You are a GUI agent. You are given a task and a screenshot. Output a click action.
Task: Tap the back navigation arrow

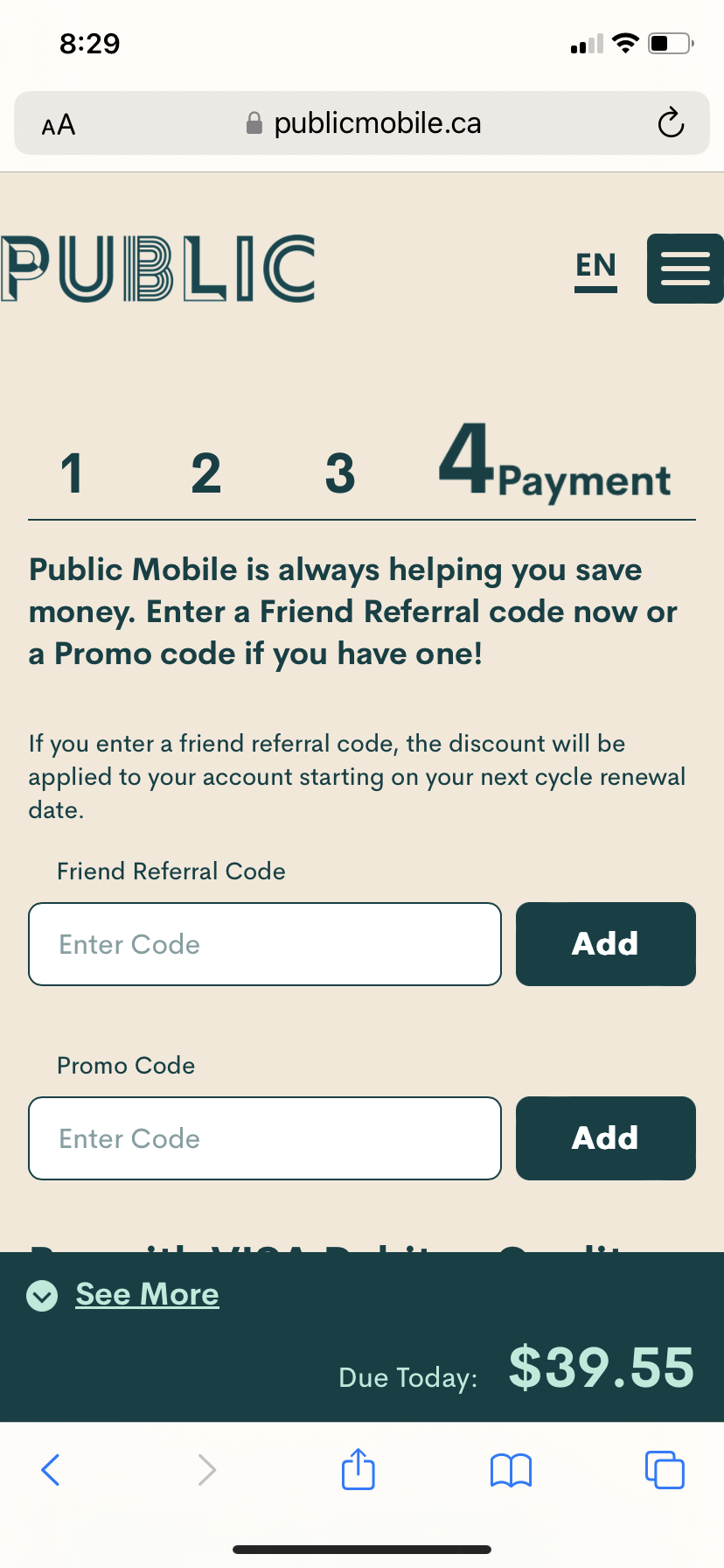pyautogui.click(x=50, y=1470)
